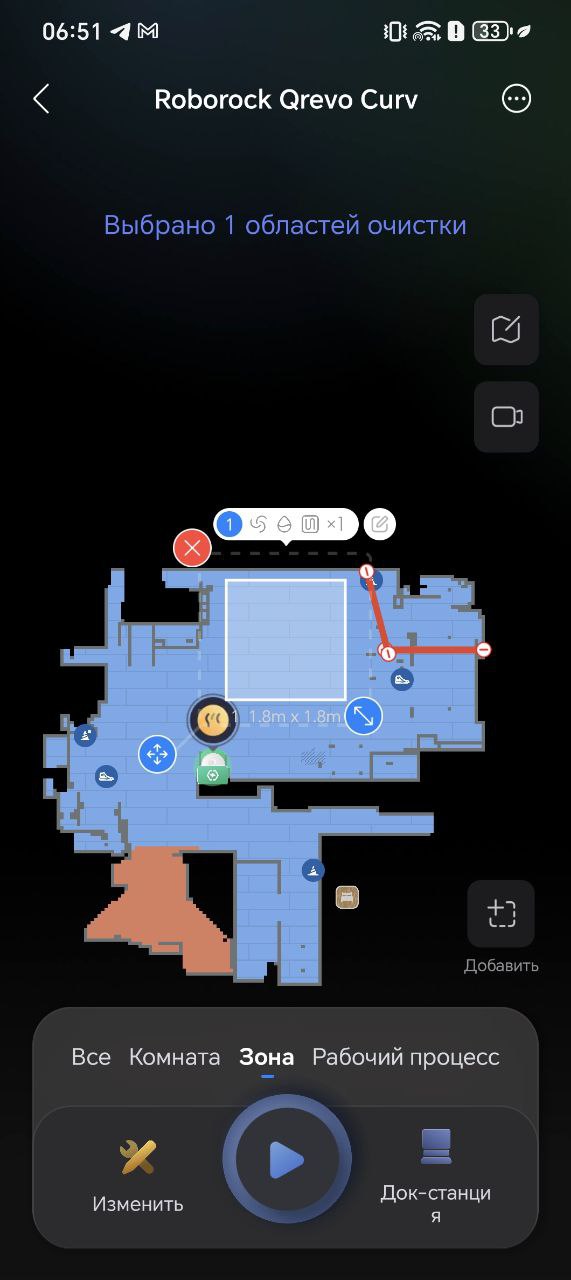The width and height of the screenshot is (571, 1280).
Task: Add a new cleaning zone
Action: pos(501,914)
